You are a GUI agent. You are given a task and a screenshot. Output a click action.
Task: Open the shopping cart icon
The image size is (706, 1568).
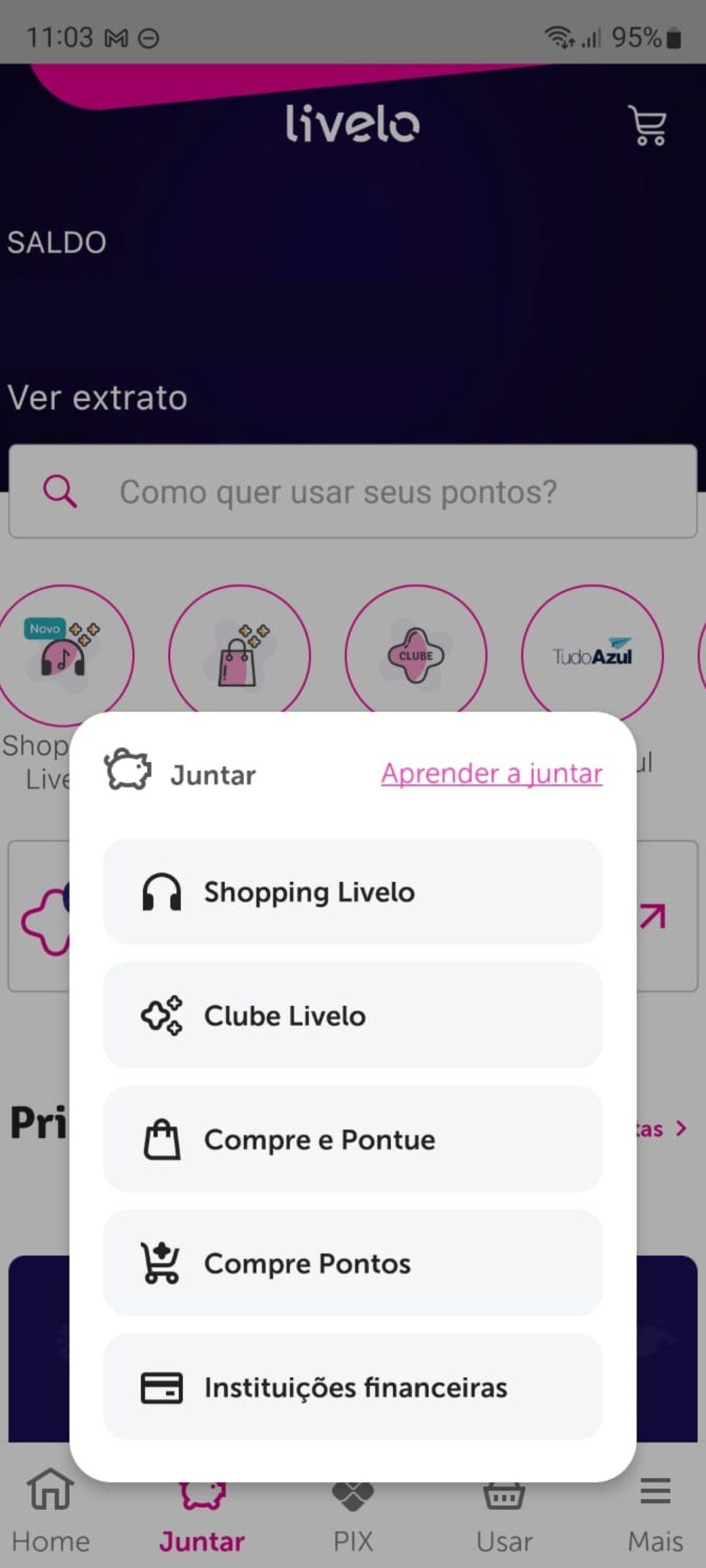click(x=647, y=125)
